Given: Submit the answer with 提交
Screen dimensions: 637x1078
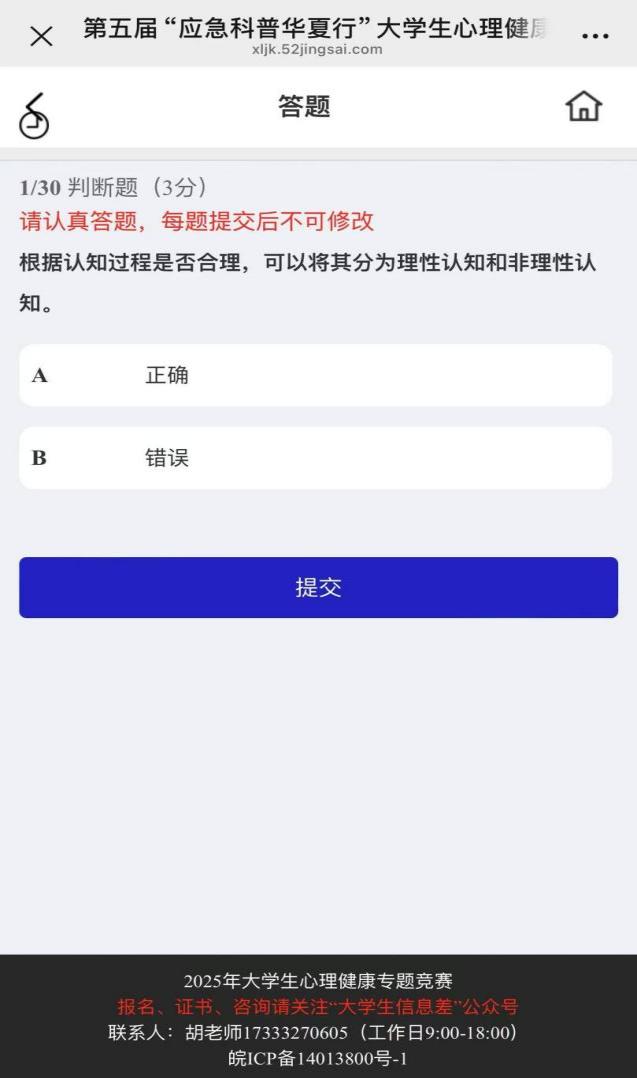Looking at the screenshot, I should [x=318, y=588].
